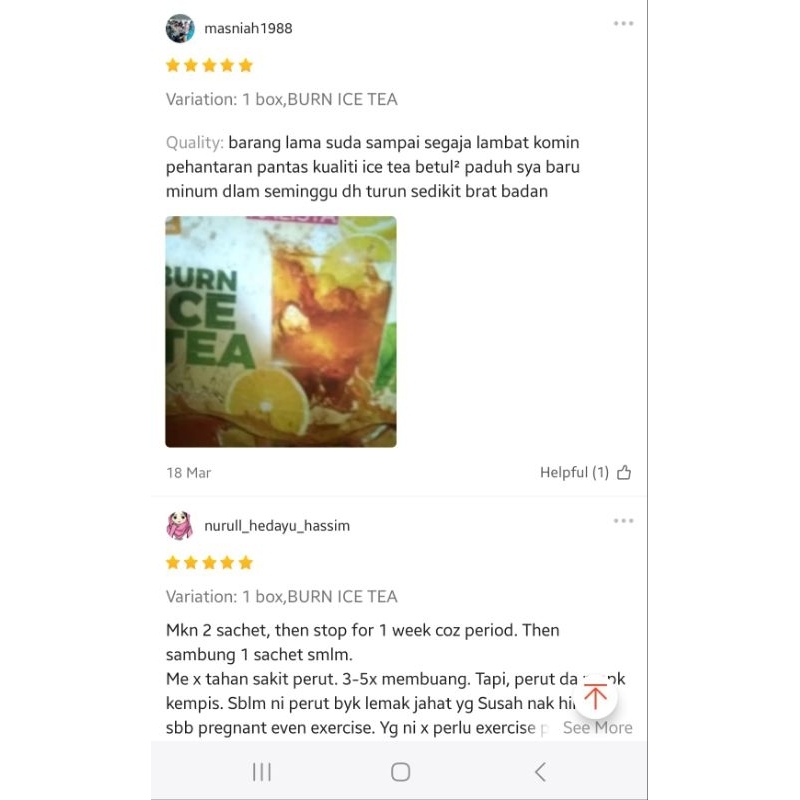Mark masniah1988's review as helpful
Image resolution: width=800 pixels, height=800 pixels.
624,472
